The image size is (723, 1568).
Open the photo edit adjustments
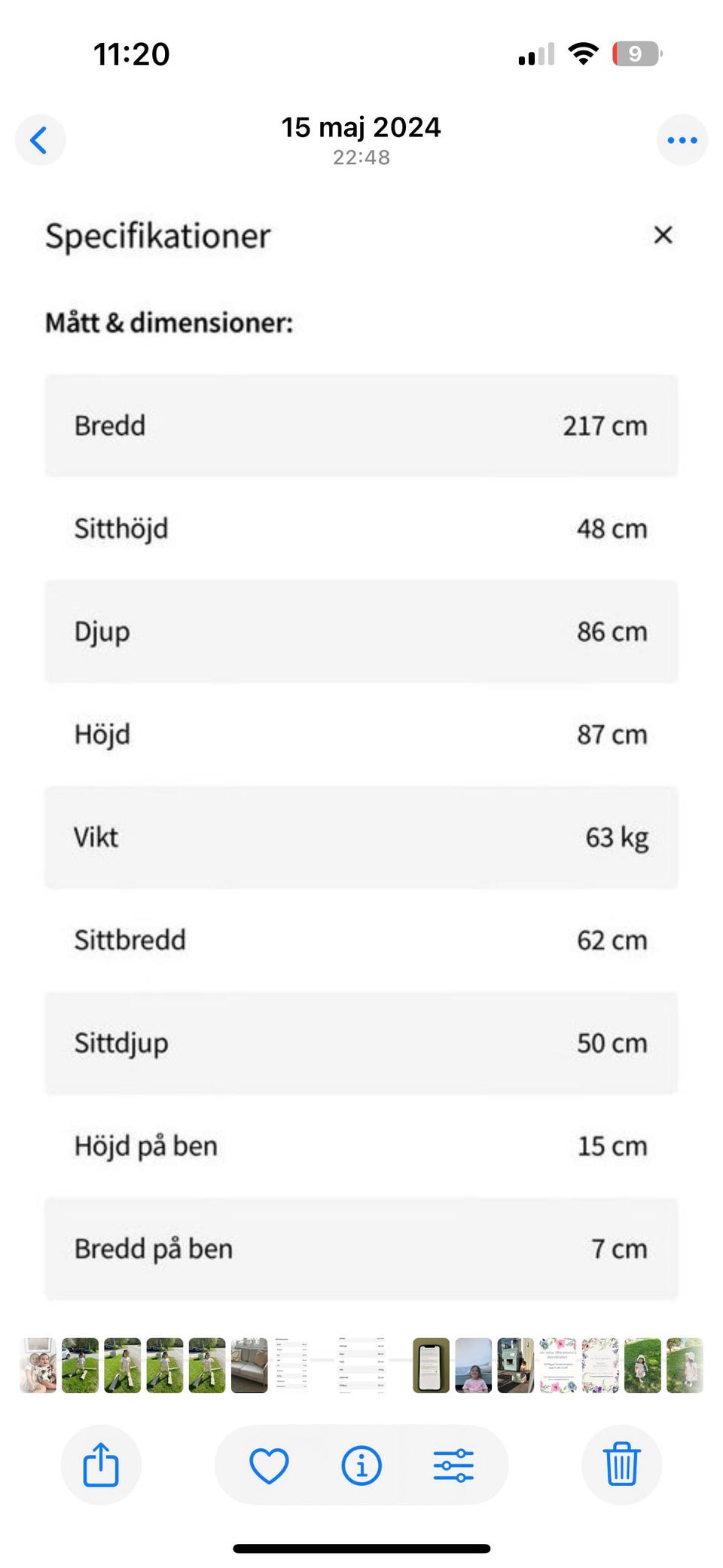point(453,1466)
